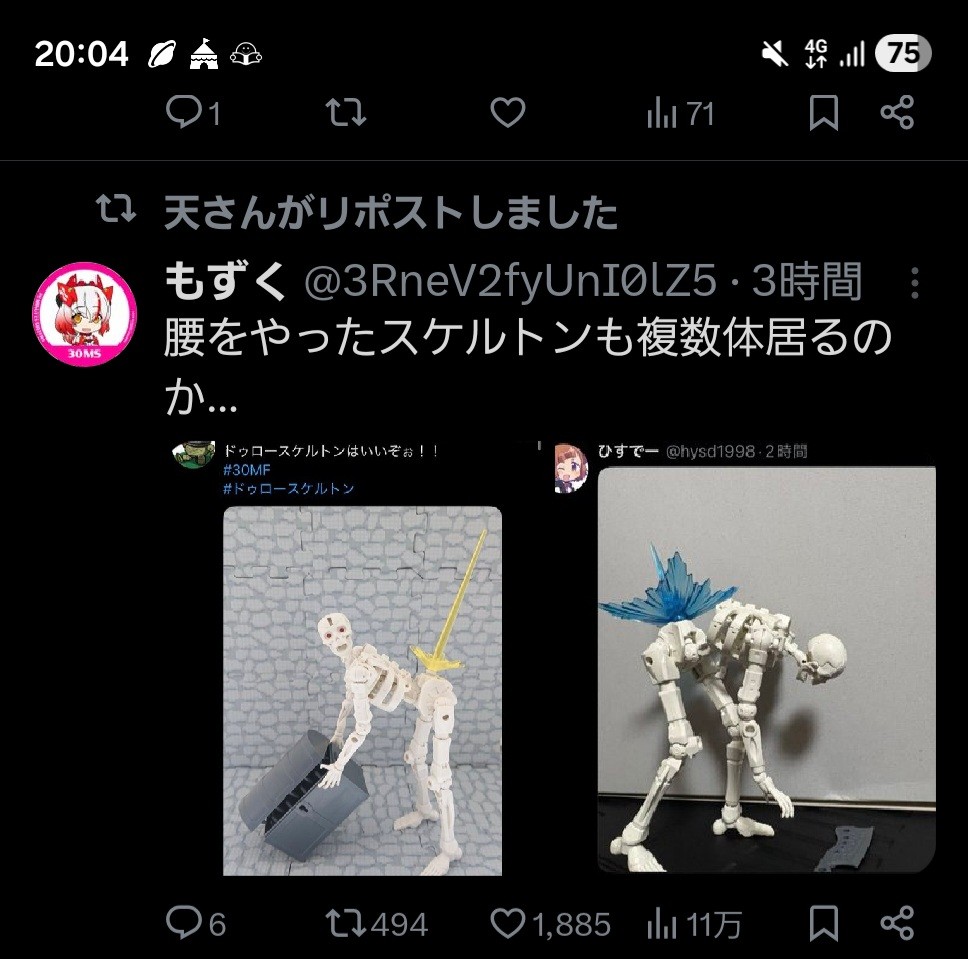
Task: Share the post with 71 views
Action: click(x=897, y=114)
